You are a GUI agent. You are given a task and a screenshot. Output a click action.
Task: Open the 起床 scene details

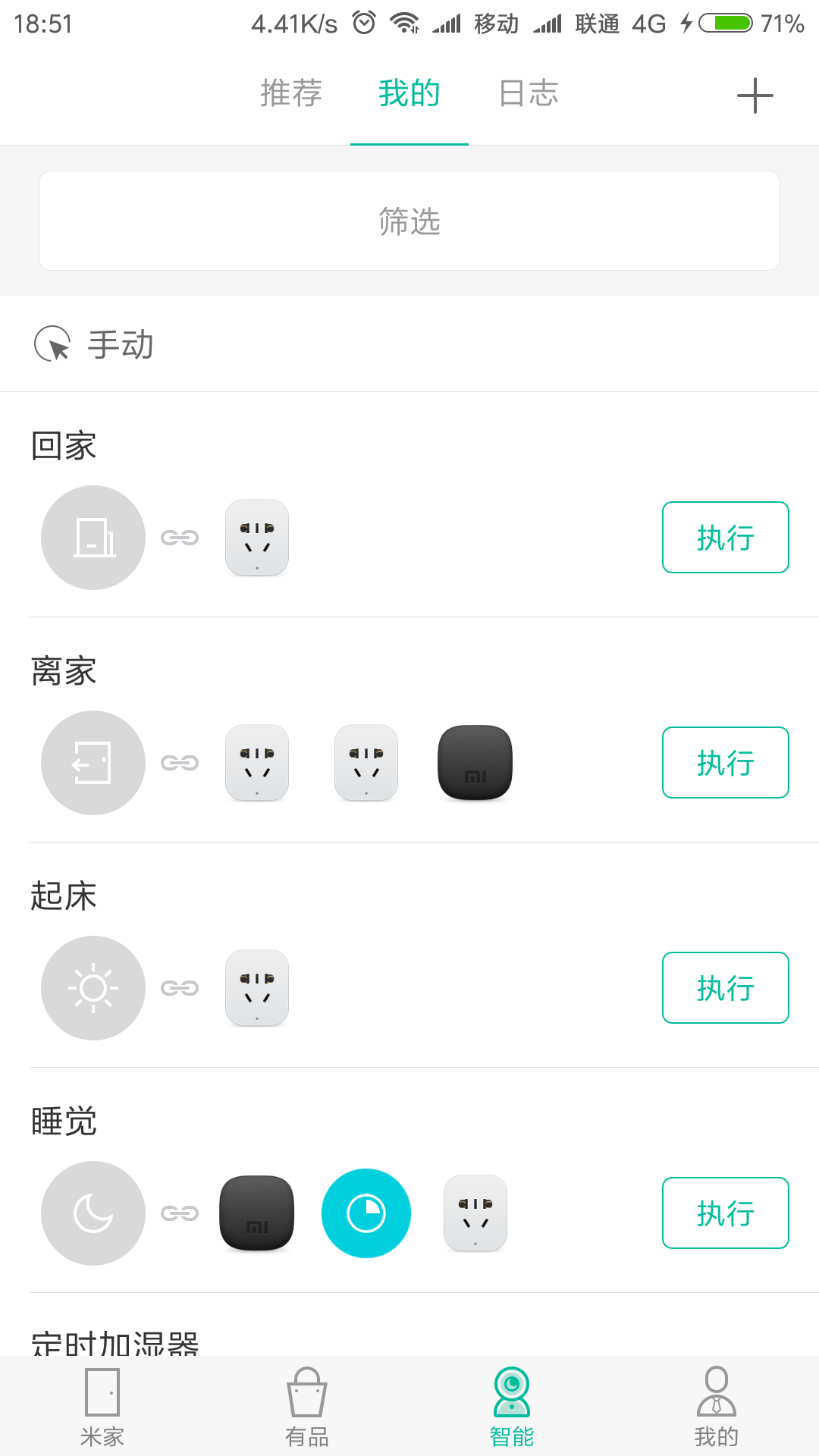tap(64, 896)
